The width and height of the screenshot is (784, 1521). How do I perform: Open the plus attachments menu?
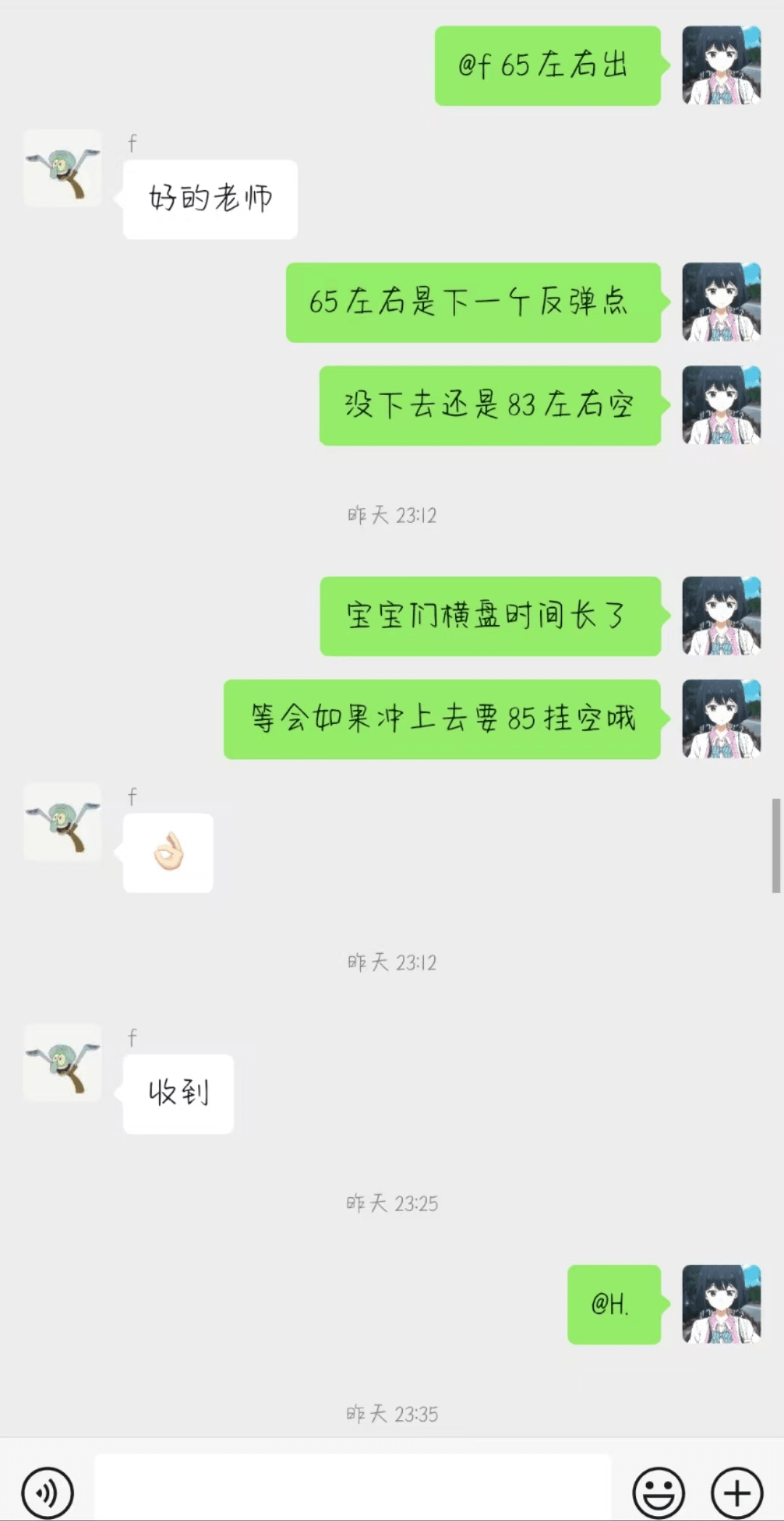coord(737,1493)
